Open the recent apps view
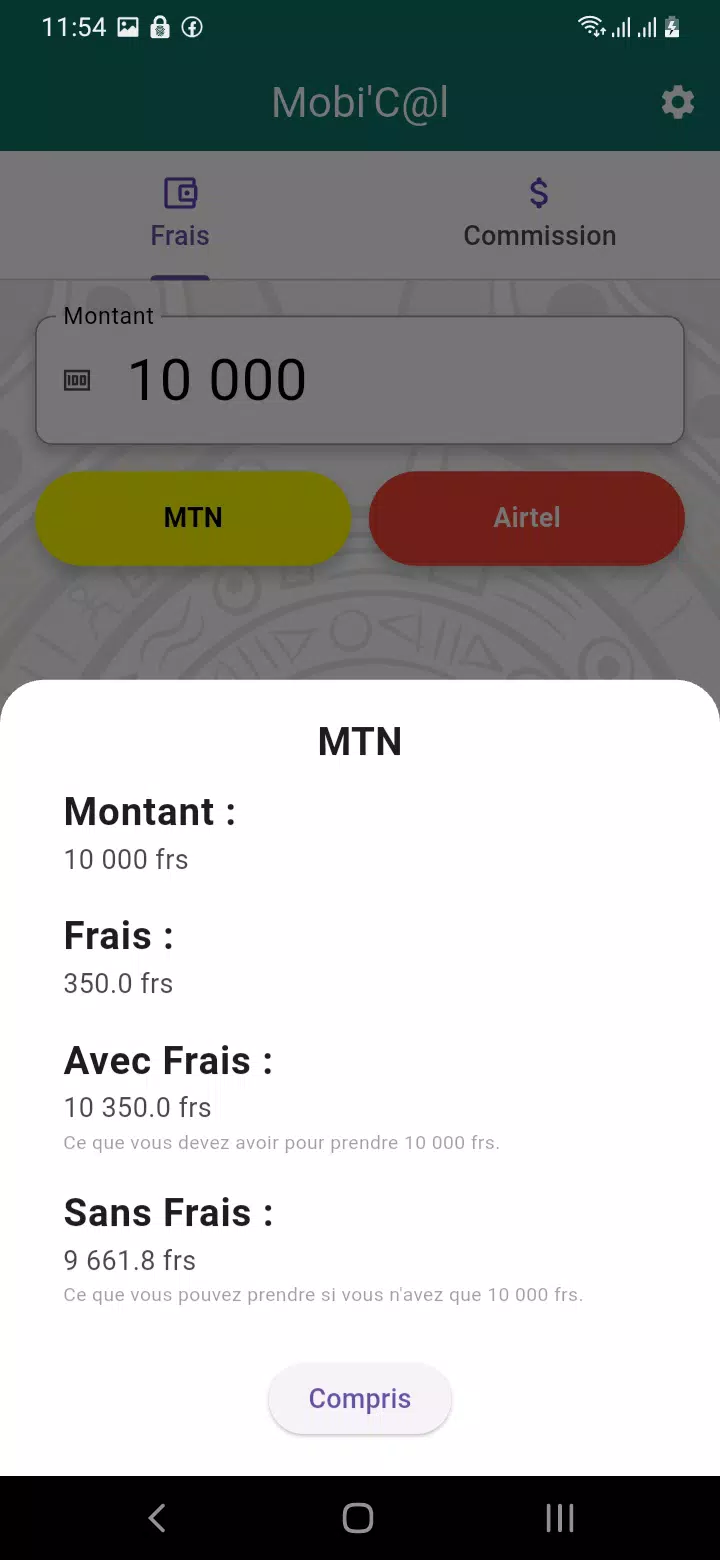720x1560 pixels. (560, 1518)
